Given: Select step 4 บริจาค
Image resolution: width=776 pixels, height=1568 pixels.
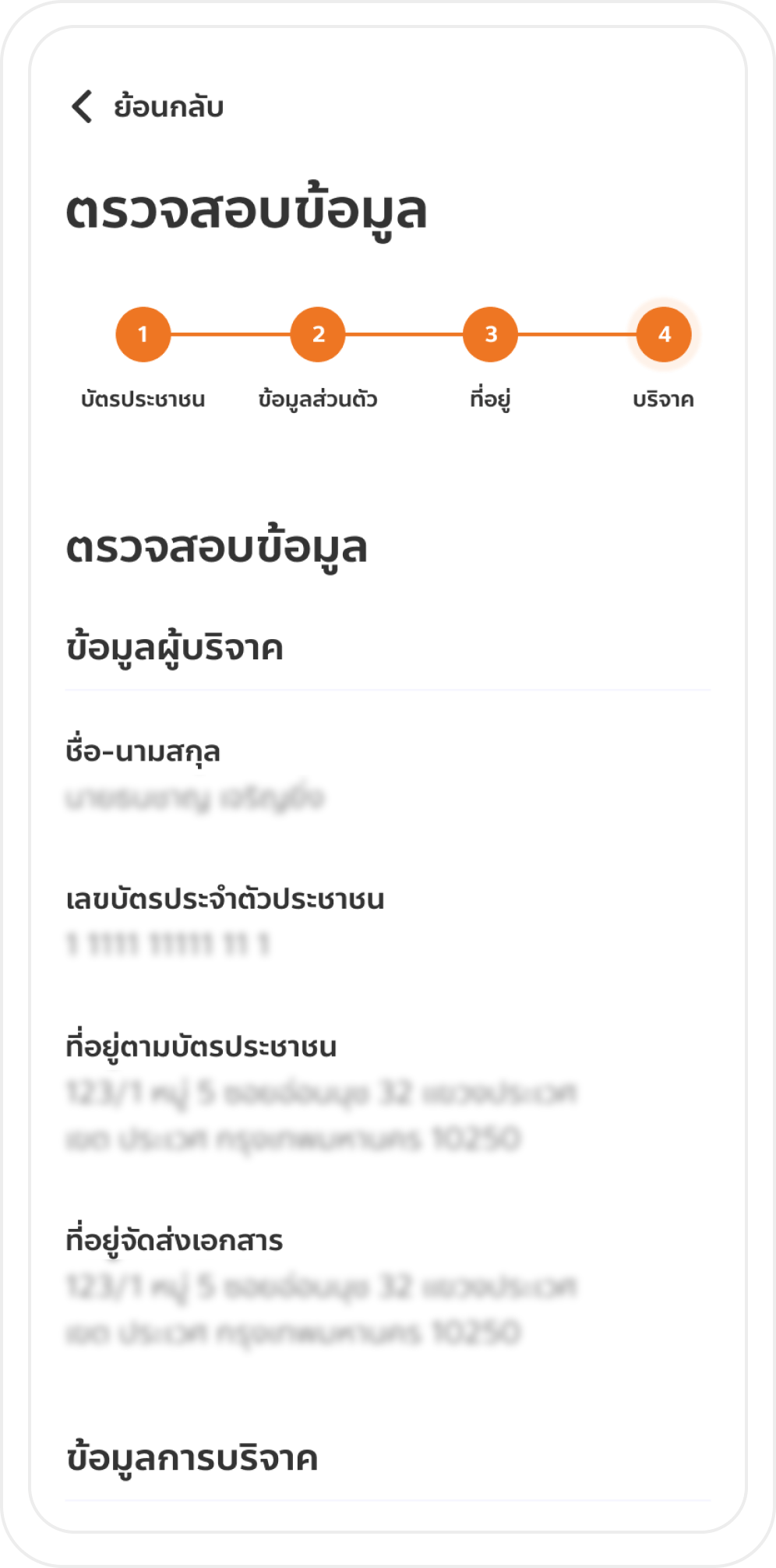Looking at the screenshot, I should pyautogui.click(x=664, y=335).
